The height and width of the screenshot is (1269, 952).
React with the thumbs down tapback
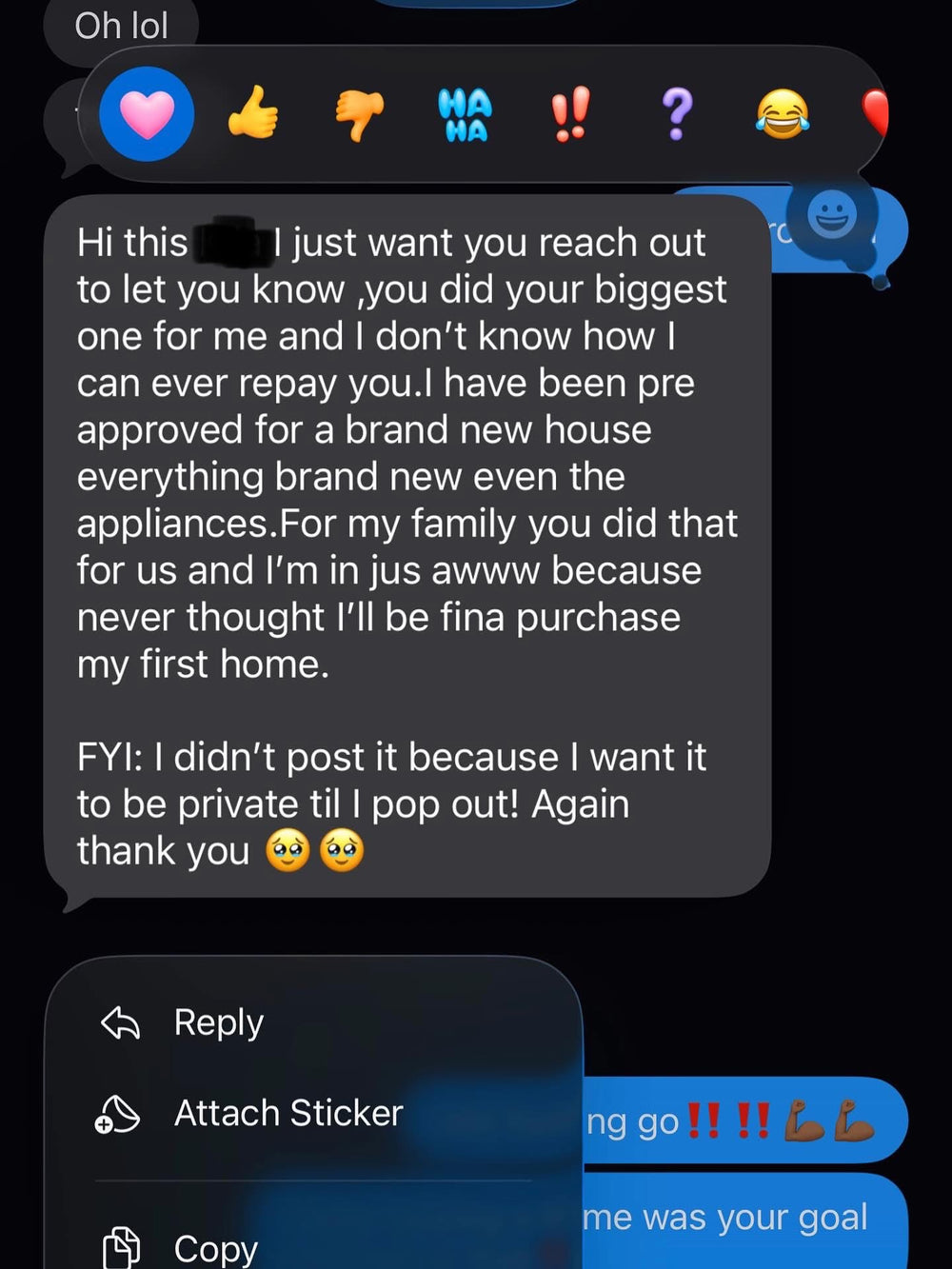tap(359, 114)
